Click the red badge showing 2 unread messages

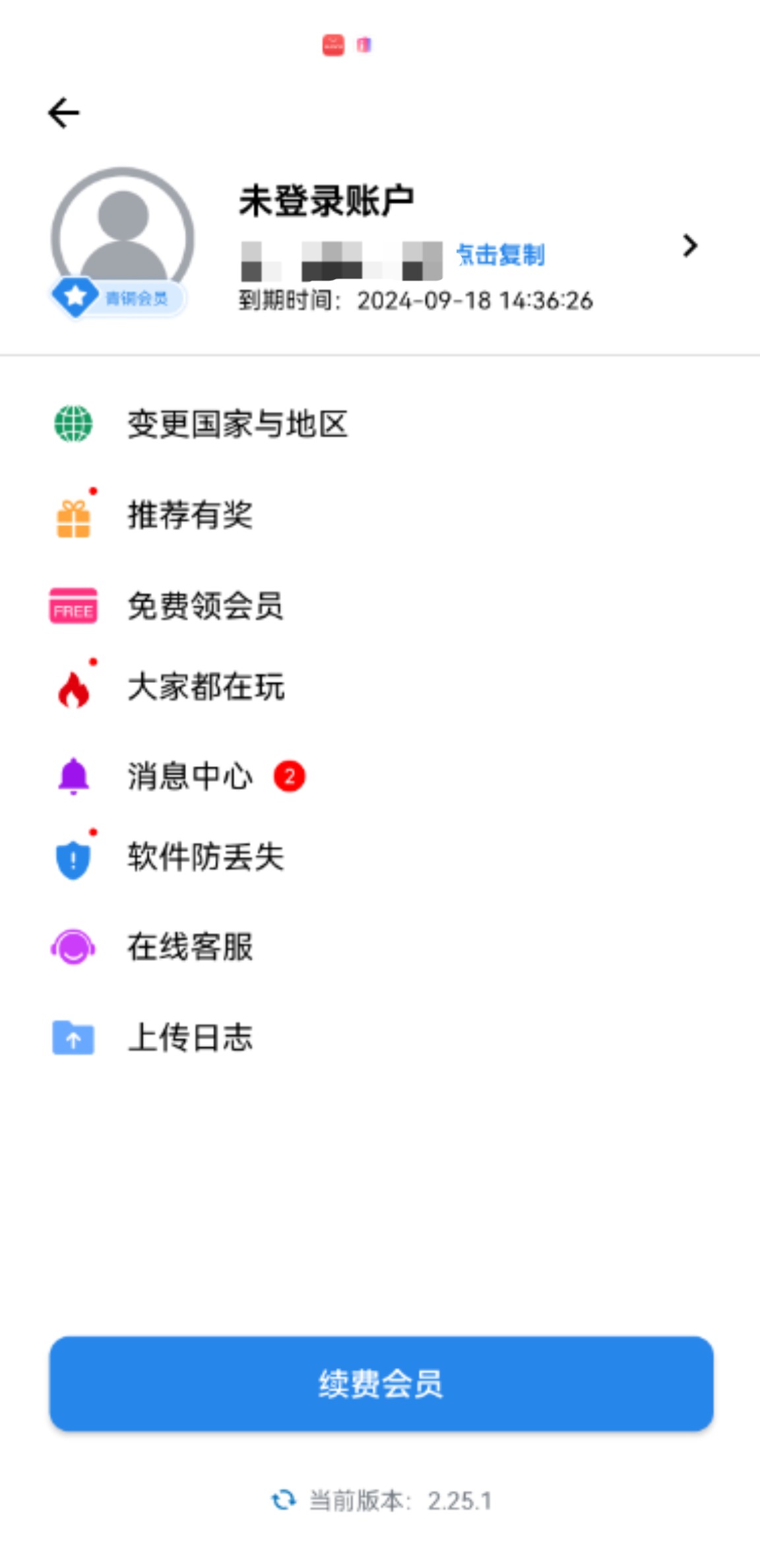[289, 777]
